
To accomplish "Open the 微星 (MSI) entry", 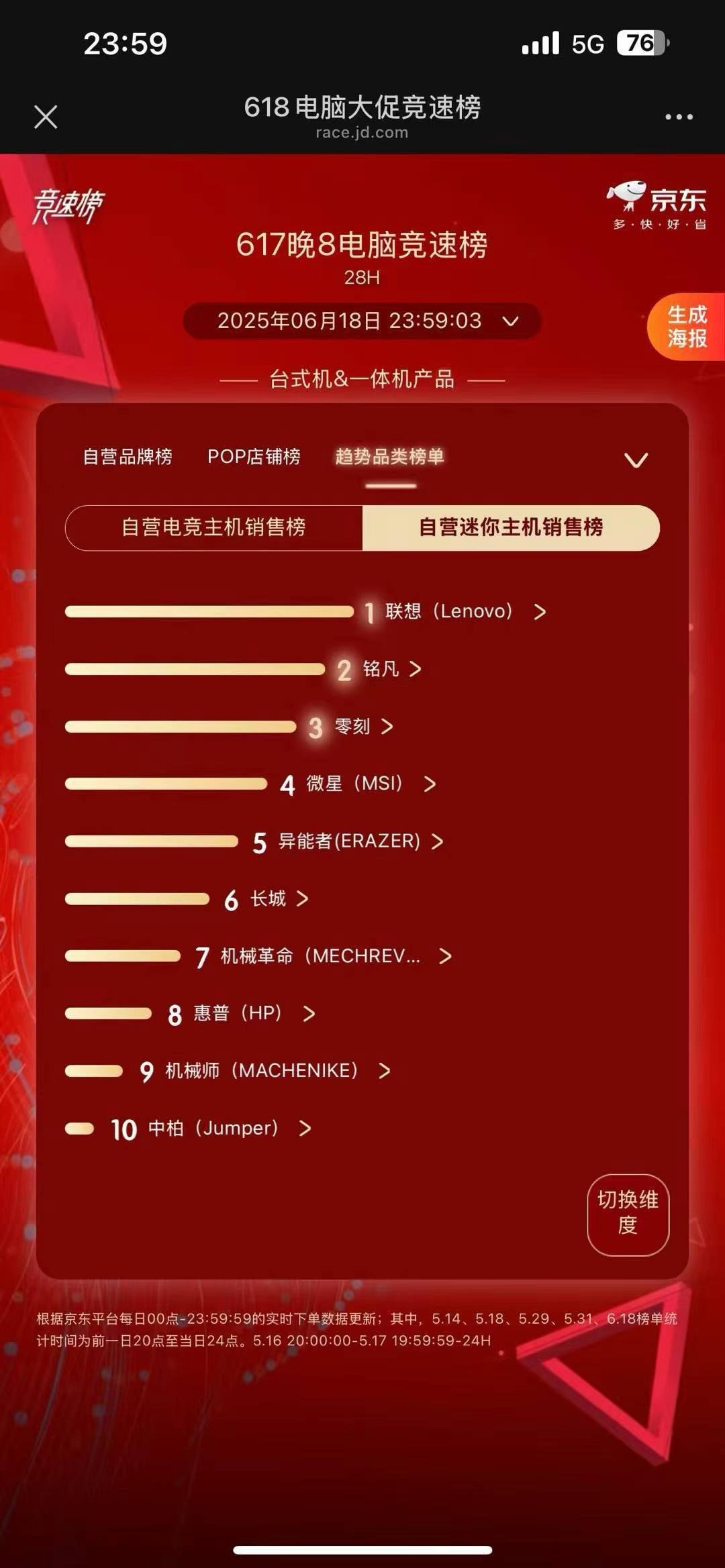I will pos(354,784).
